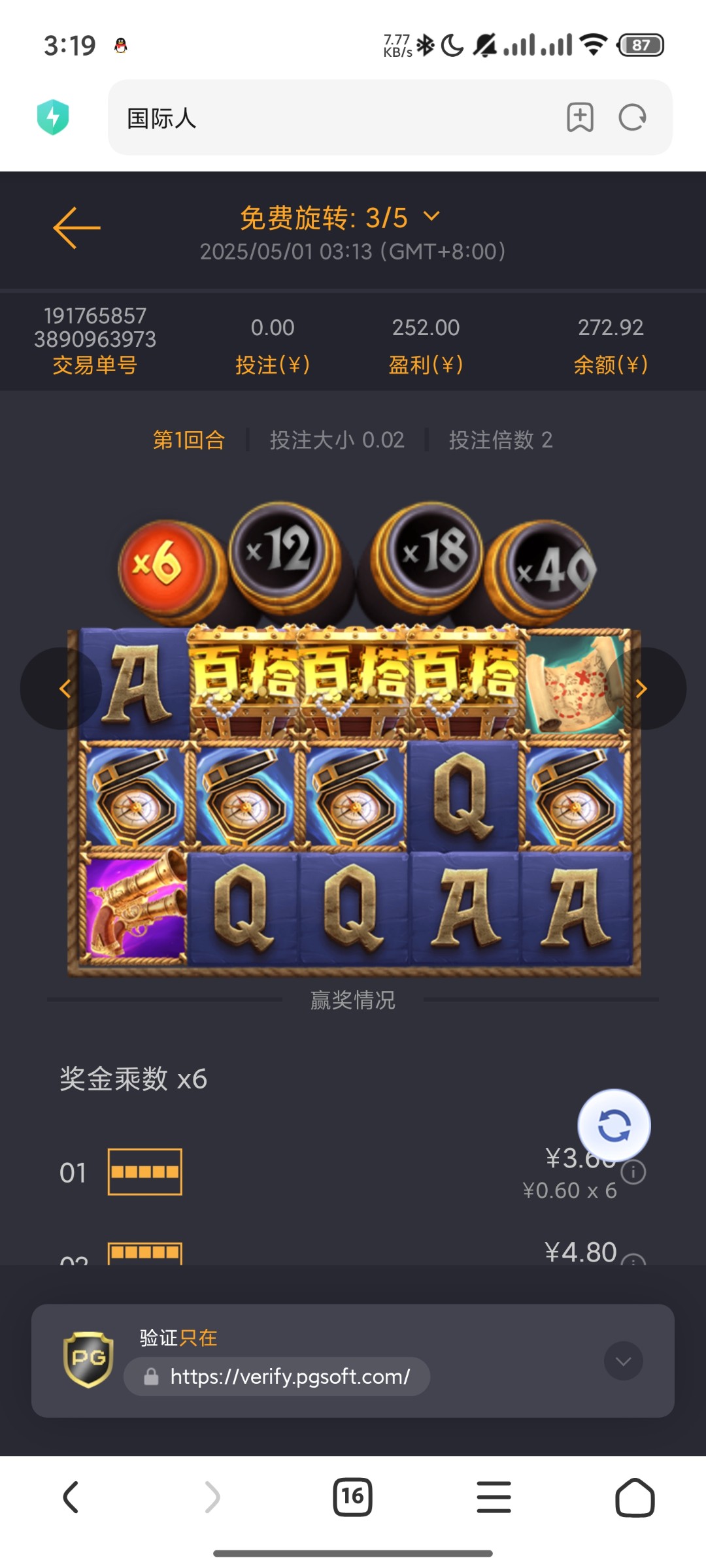Go back with the orange arrow
Screen dimensions: 706x1568
click(76, 227)
